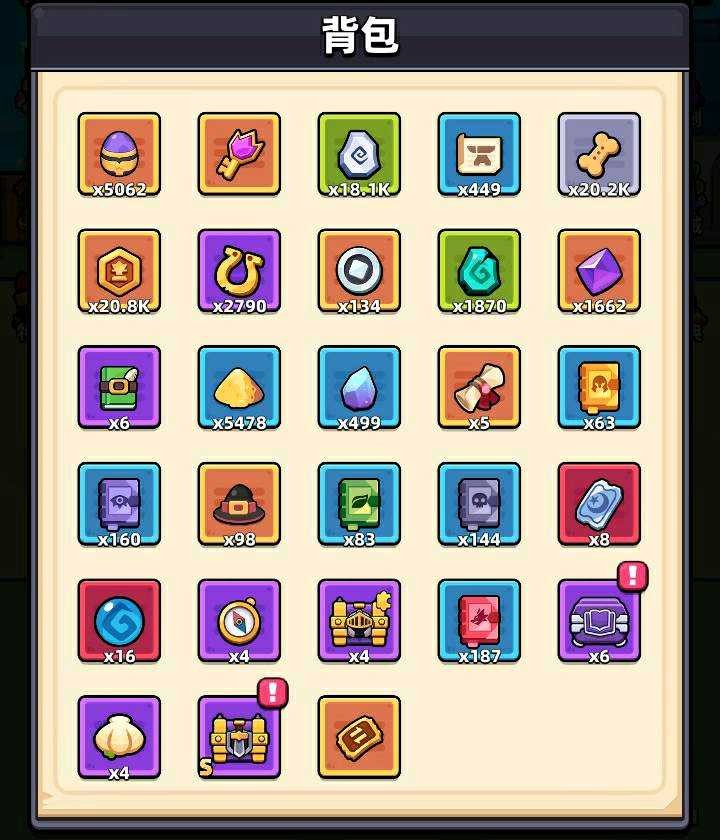Select the teal spiral stone x1870
The image size is (720, 840).
click(x=479, y=271)
